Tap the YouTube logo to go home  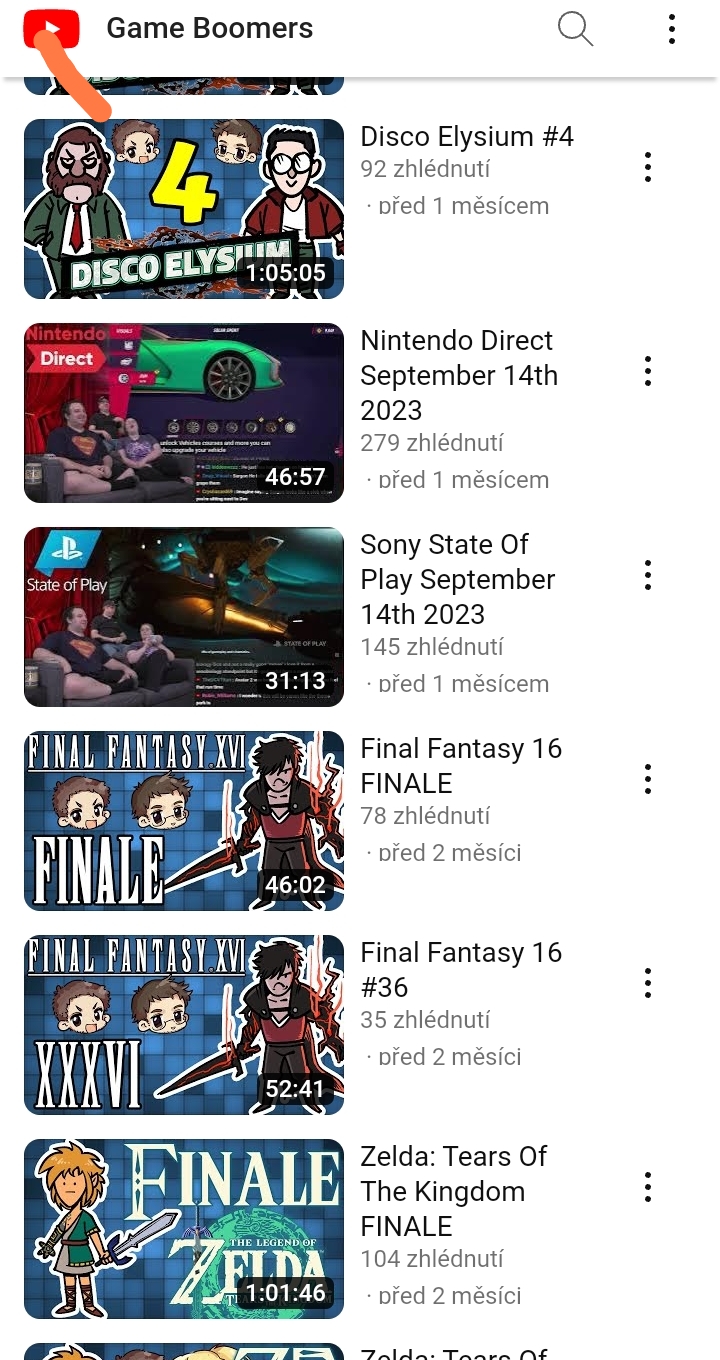pos(51,29)
